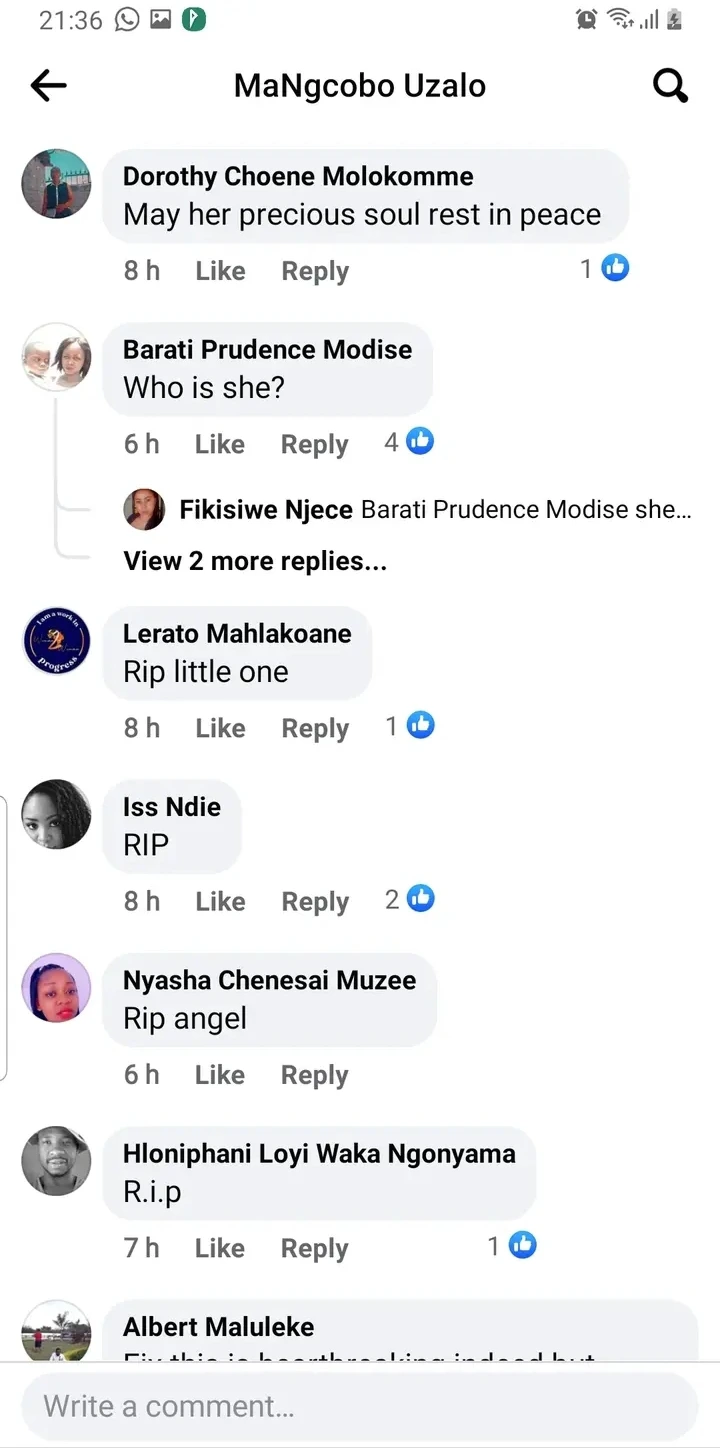Reply to Hloniphani Loyi Waka Ngonyama's comment
The width and height of the screenshot is (720, 1448).
(315, 1248)
